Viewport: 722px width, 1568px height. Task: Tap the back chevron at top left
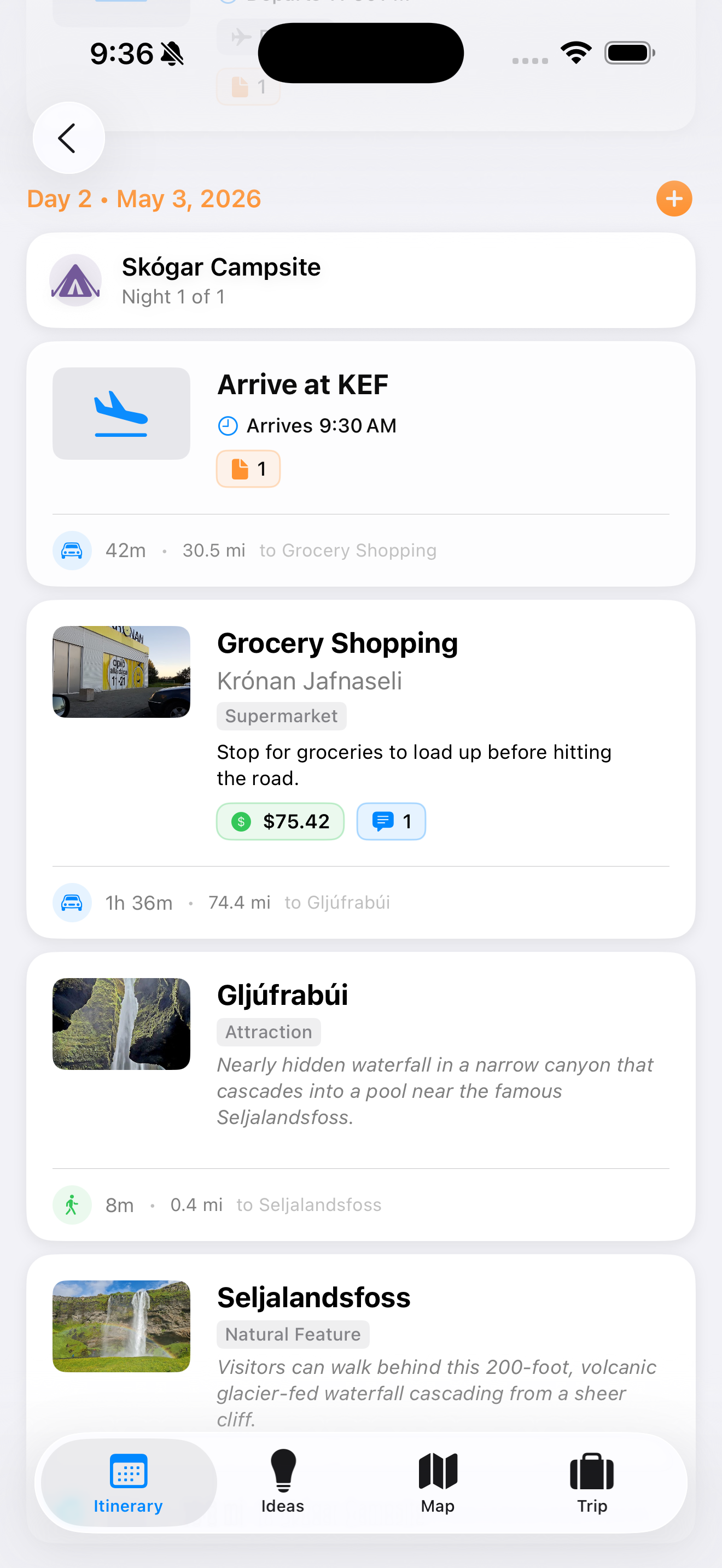(68, 138)
